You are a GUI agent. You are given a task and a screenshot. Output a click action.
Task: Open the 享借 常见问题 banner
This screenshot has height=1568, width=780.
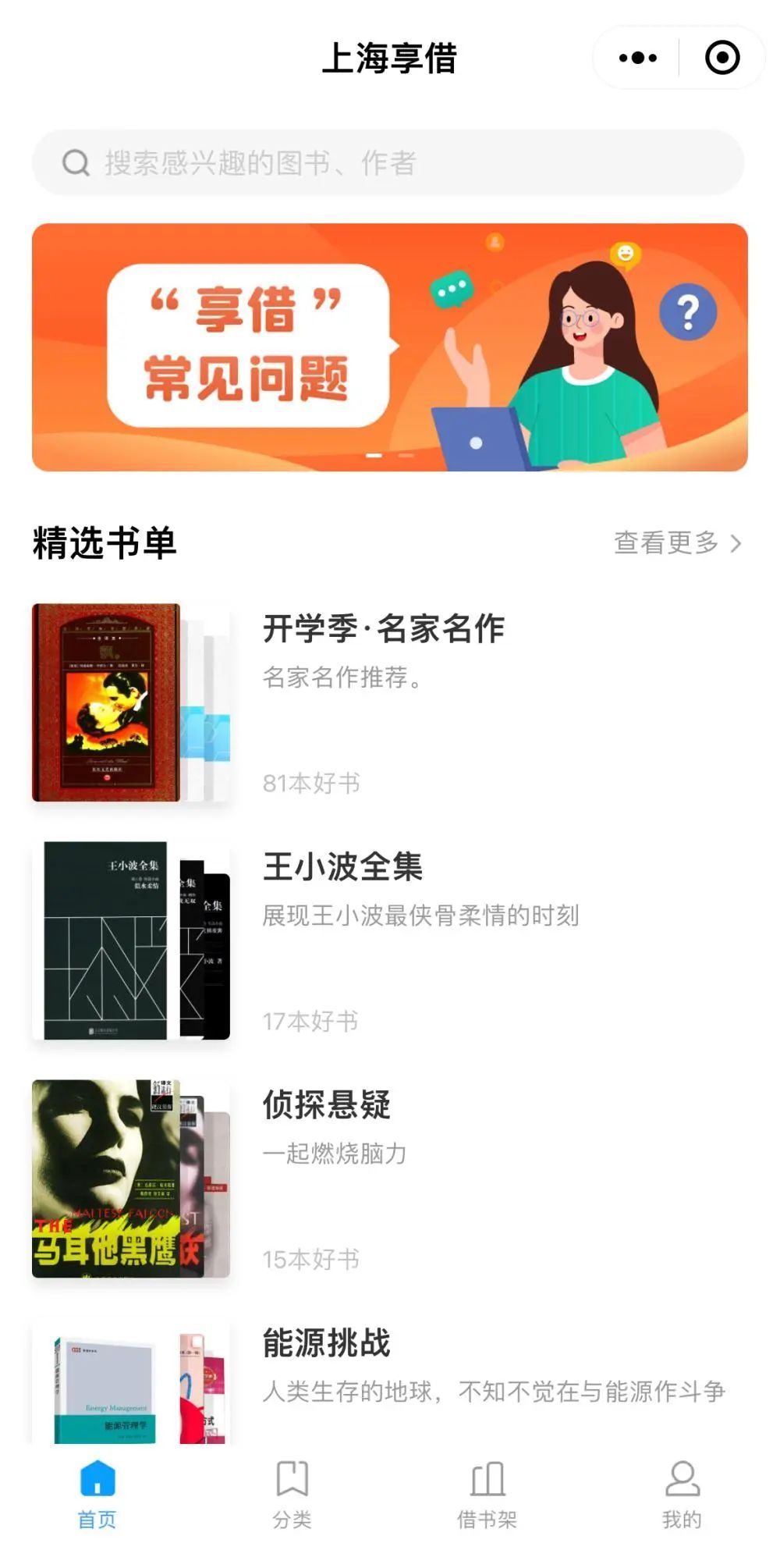click(x=389, y=347)
